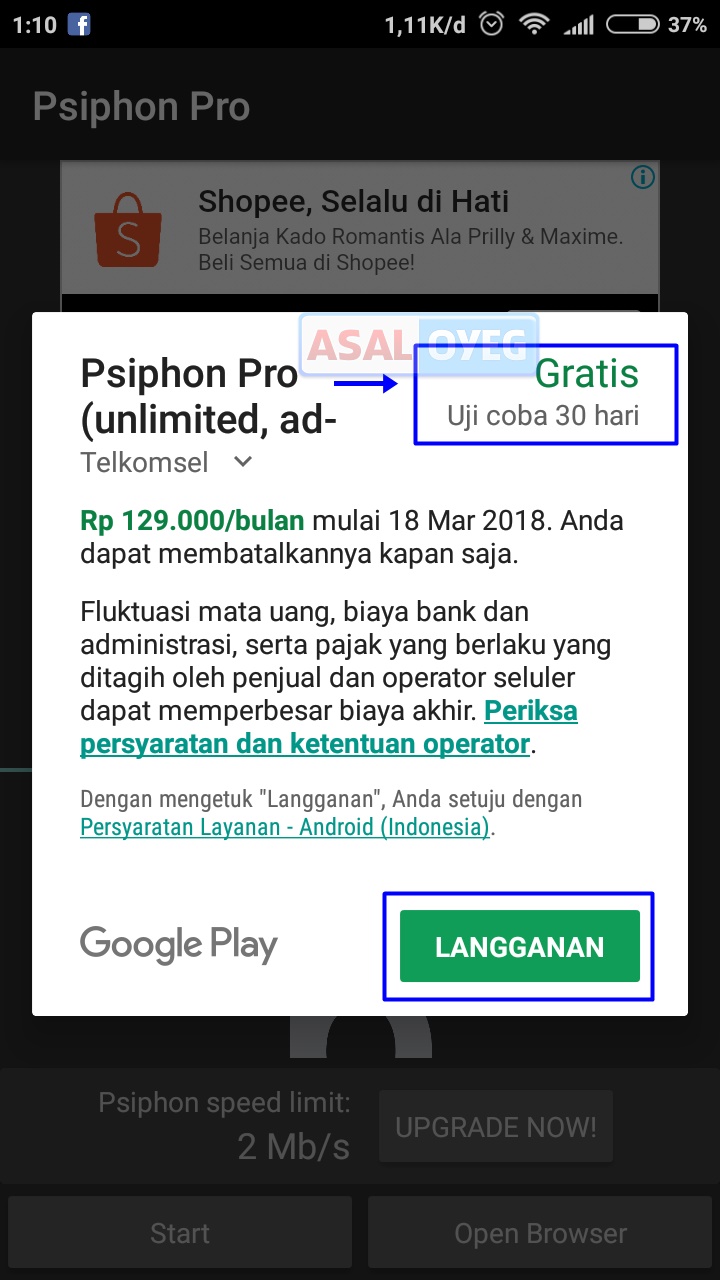Open Persyaratan Layanan - Android (Indonesia) link
This screenshot has width=720, height=1280.
(x=285, y=828)
